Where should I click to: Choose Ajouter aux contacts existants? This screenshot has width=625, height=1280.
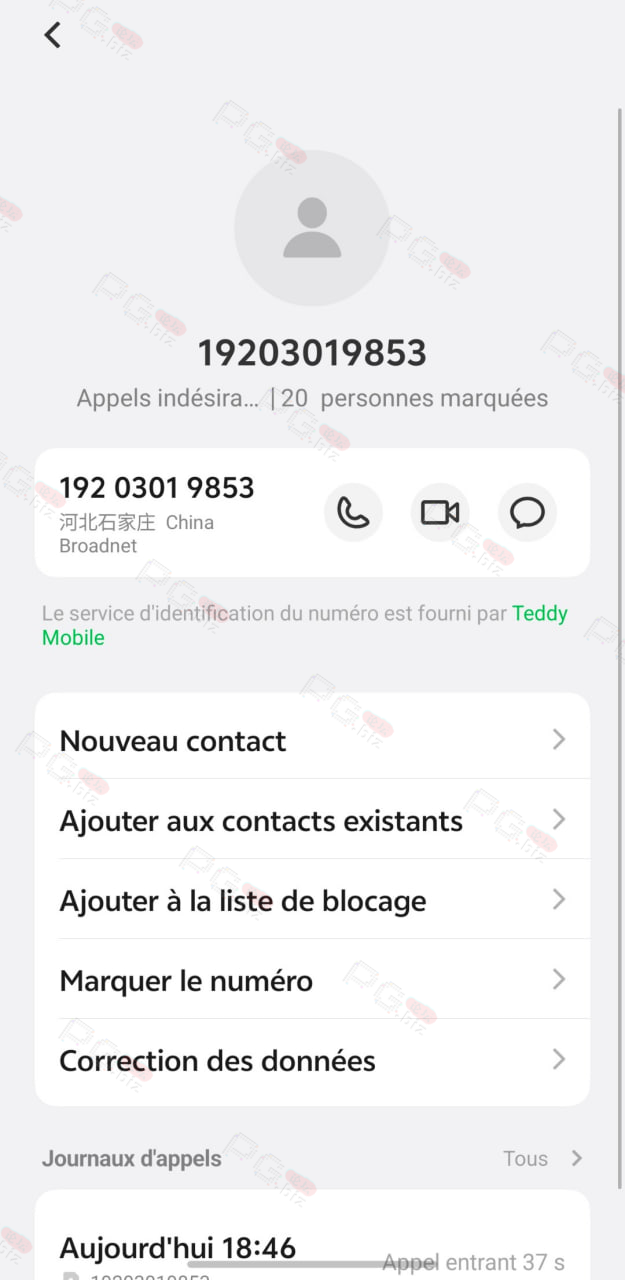click(312, 820)
